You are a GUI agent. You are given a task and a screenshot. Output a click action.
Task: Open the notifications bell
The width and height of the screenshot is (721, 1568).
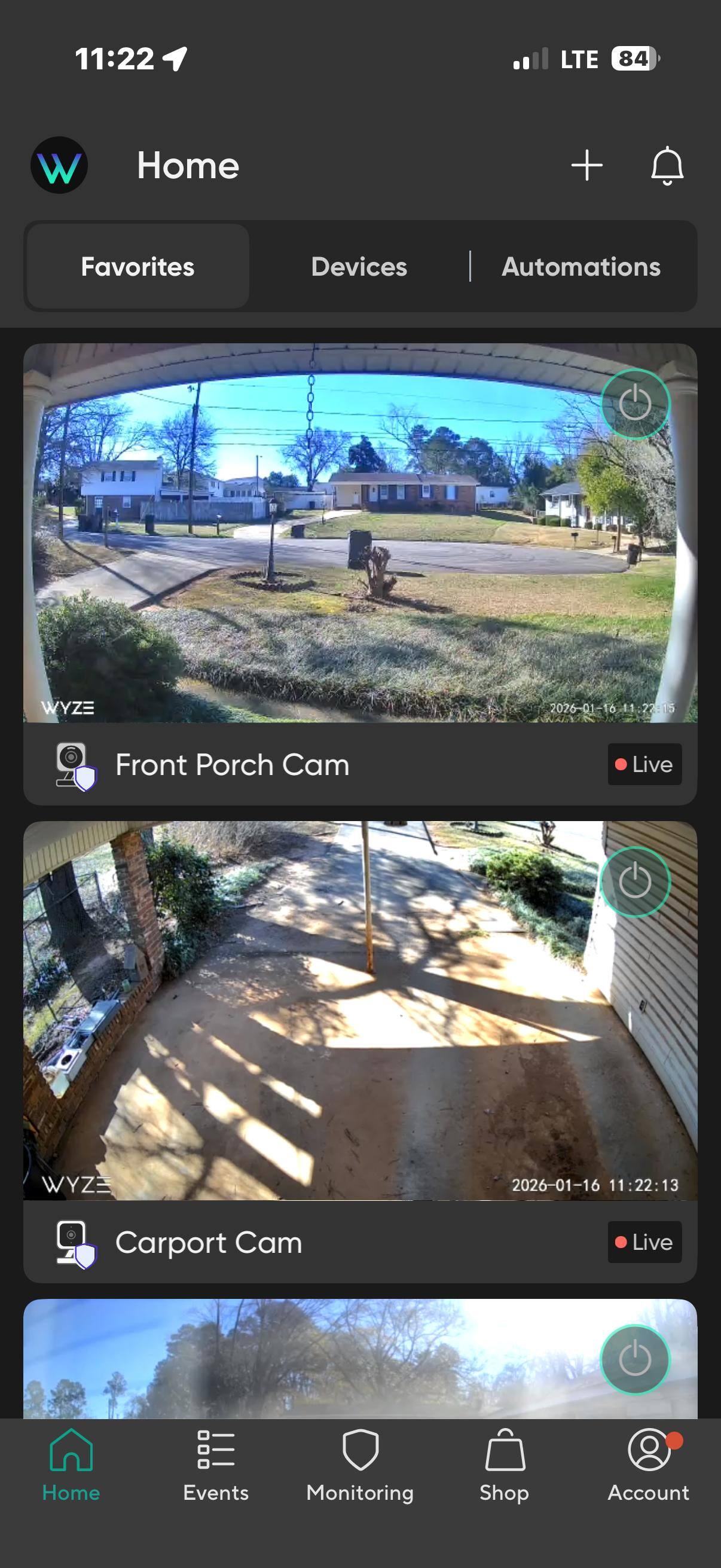click(667, 166)
